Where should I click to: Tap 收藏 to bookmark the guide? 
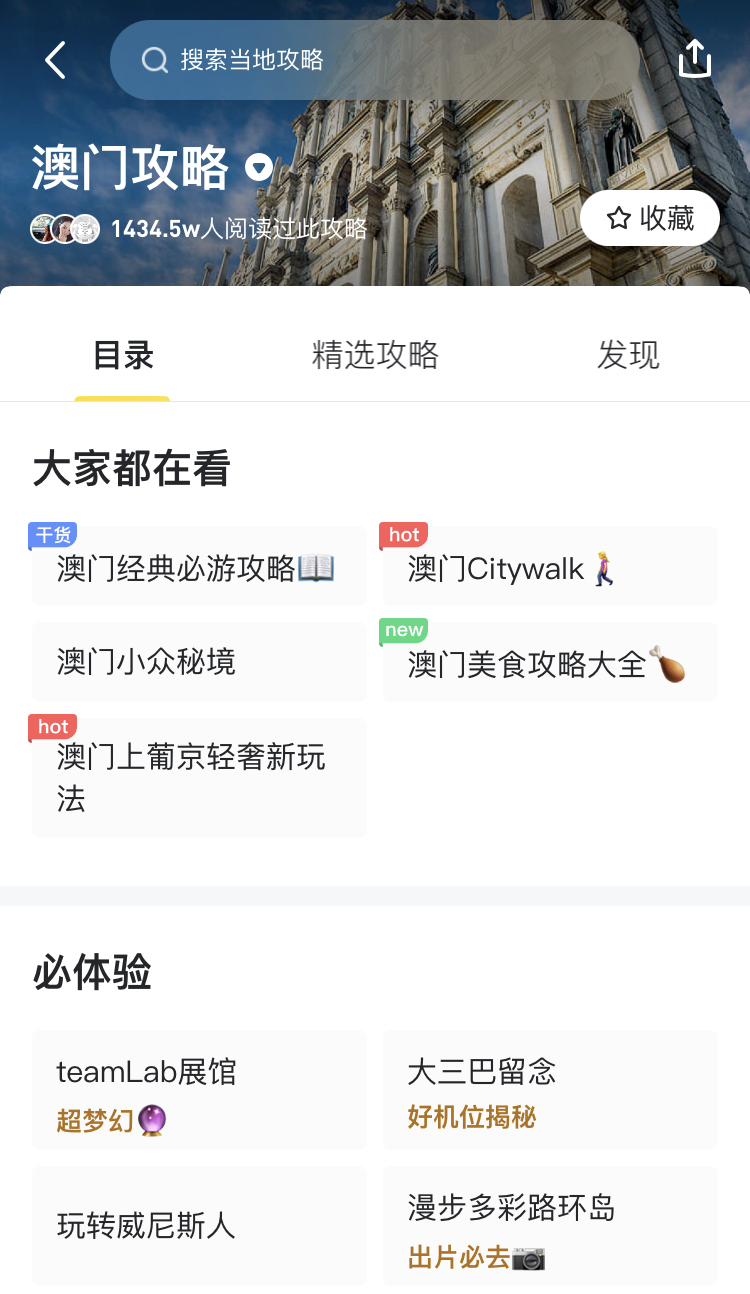pyautogui.click(x=650, y=218)
